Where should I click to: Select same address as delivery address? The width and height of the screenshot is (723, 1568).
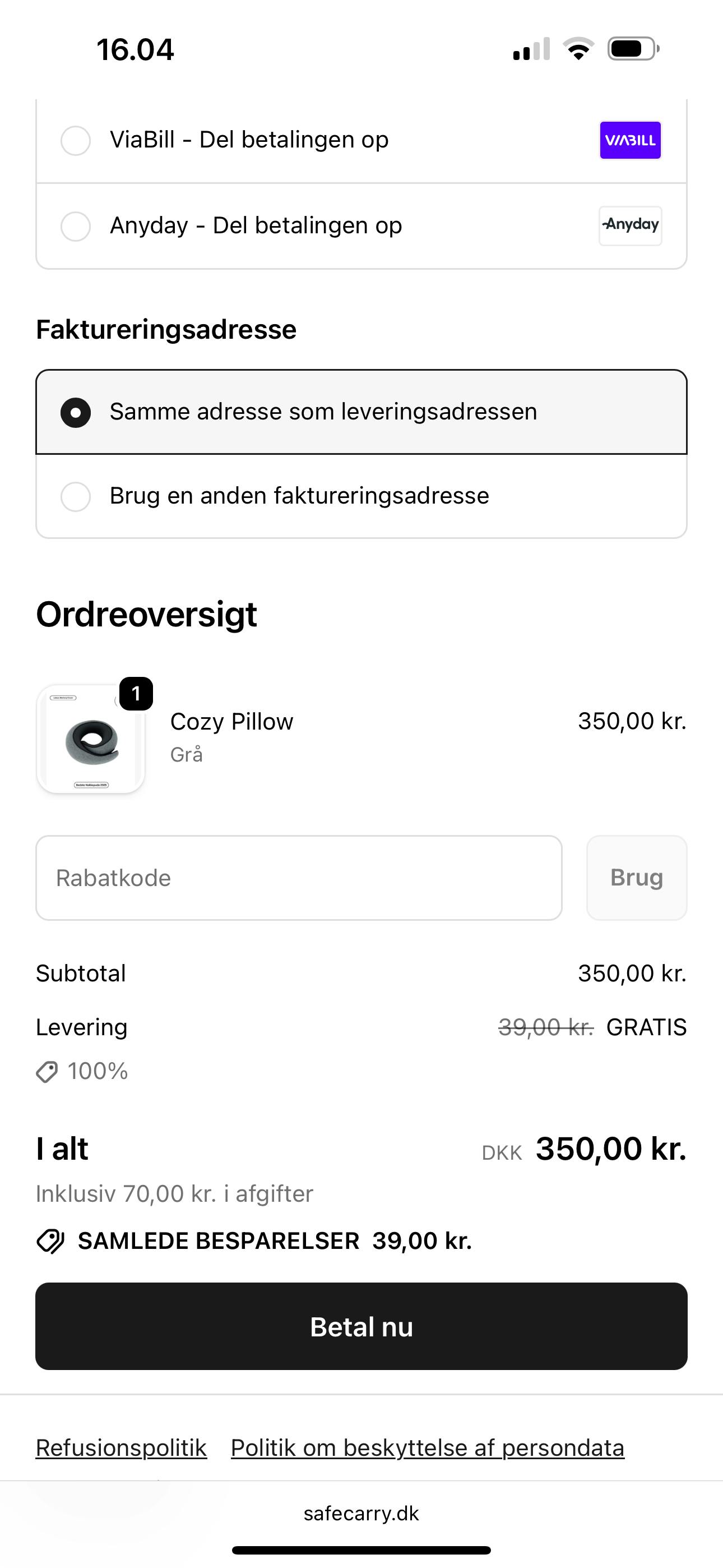(76, 412)
